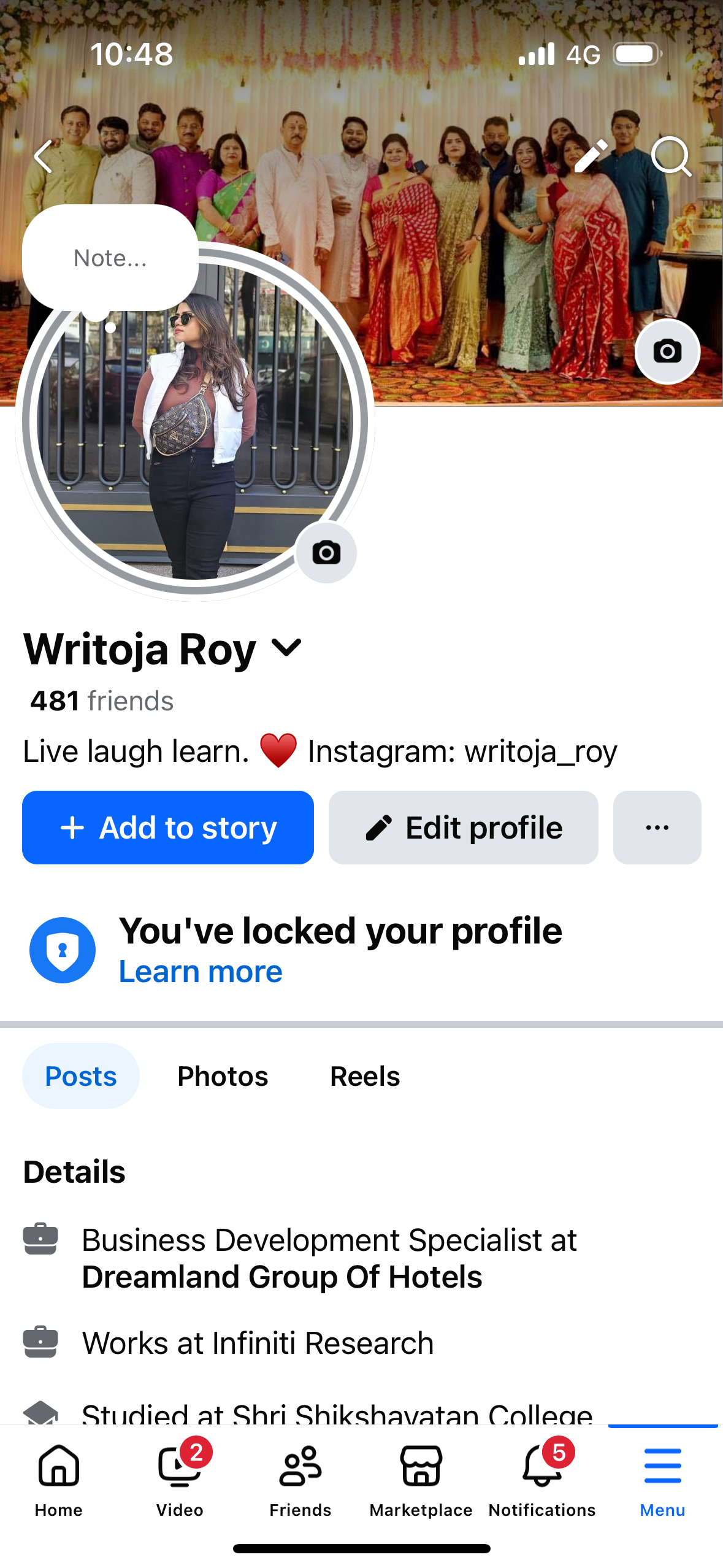The image size is (723, 1568).
Task: Switch to the Reels tab
Action: (x=365, y=1076)
